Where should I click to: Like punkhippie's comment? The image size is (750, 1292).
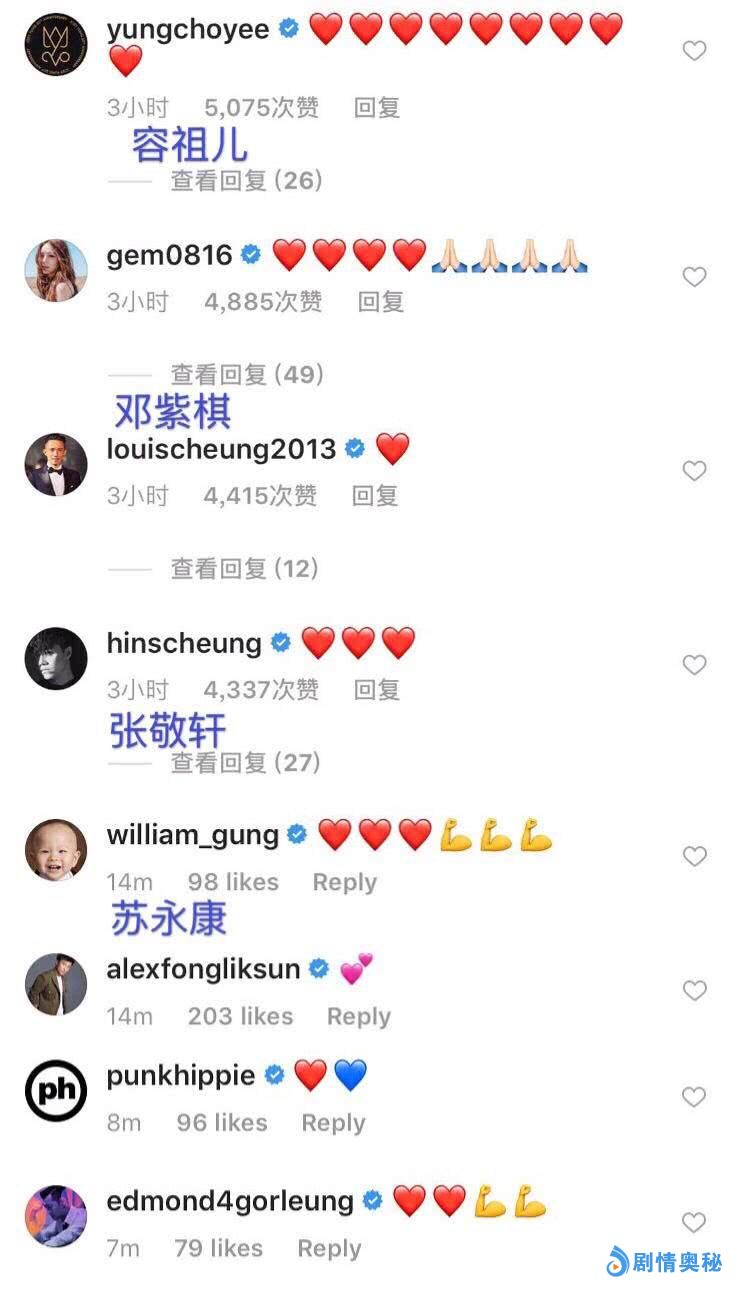coord(694,1098)
